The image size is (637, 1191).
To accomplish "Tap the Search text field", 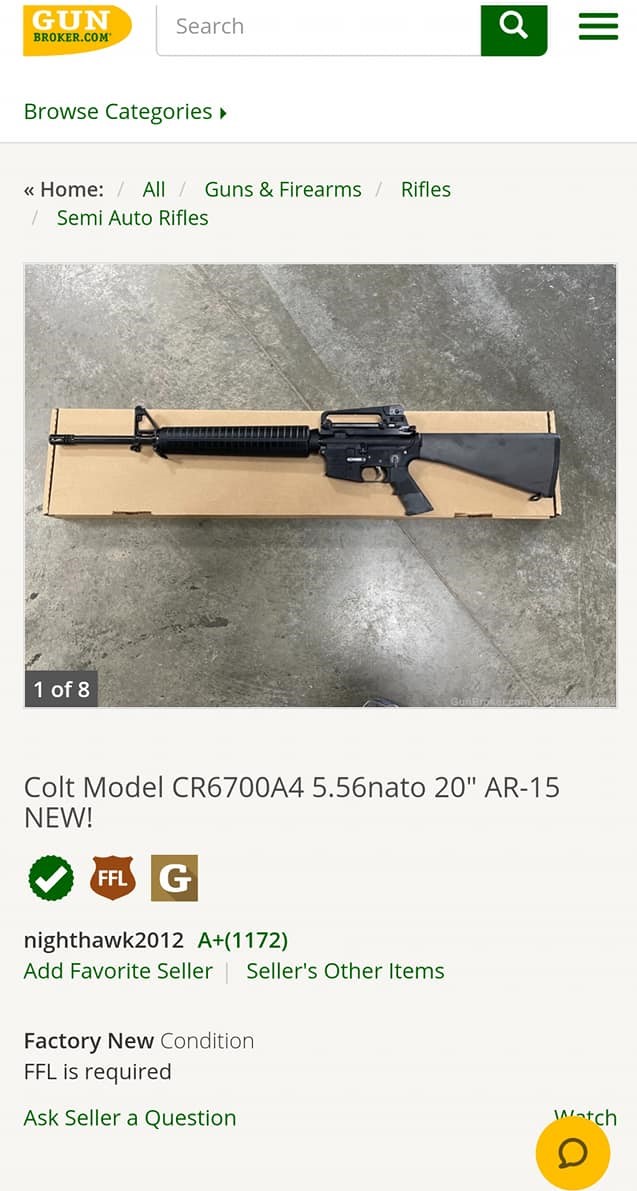I will [318, 27].
